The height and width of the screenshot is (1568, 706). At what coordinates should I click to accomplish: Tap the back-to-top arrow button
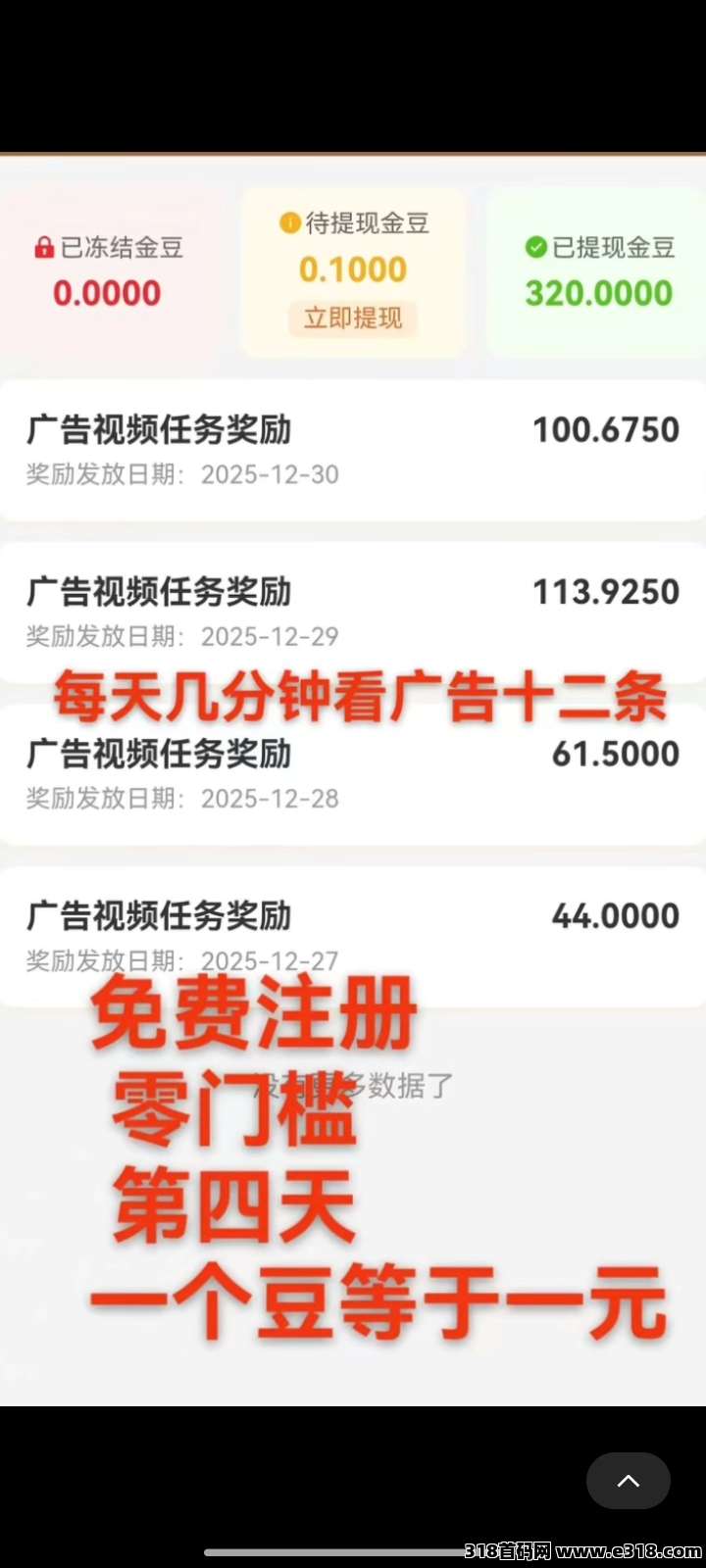[x=628, y=1481]
